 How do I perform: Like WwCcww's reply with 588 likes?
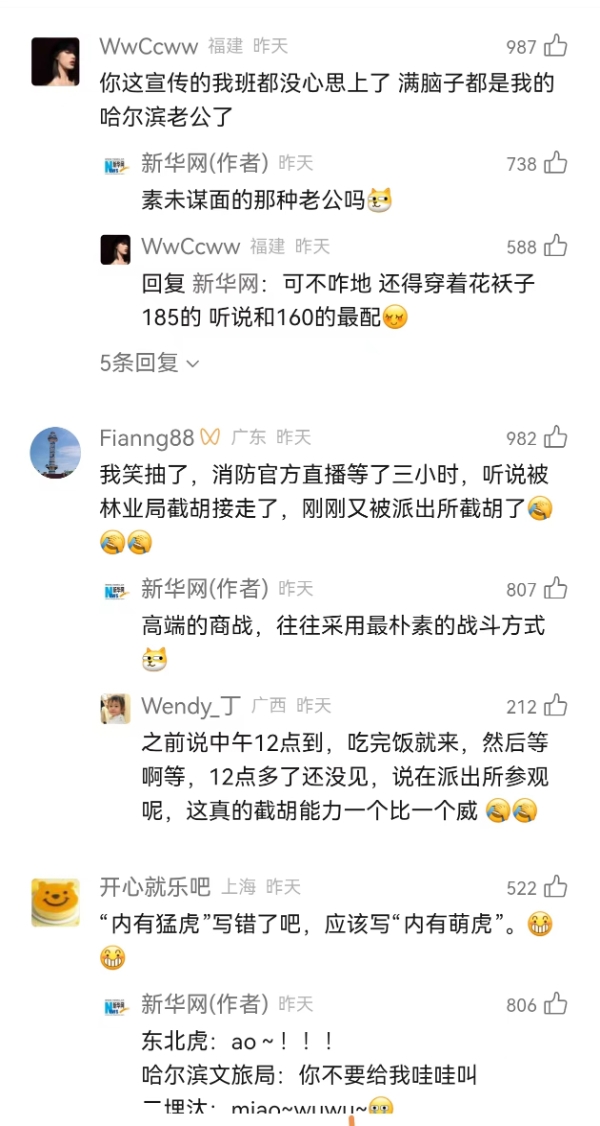pos(555,246)
